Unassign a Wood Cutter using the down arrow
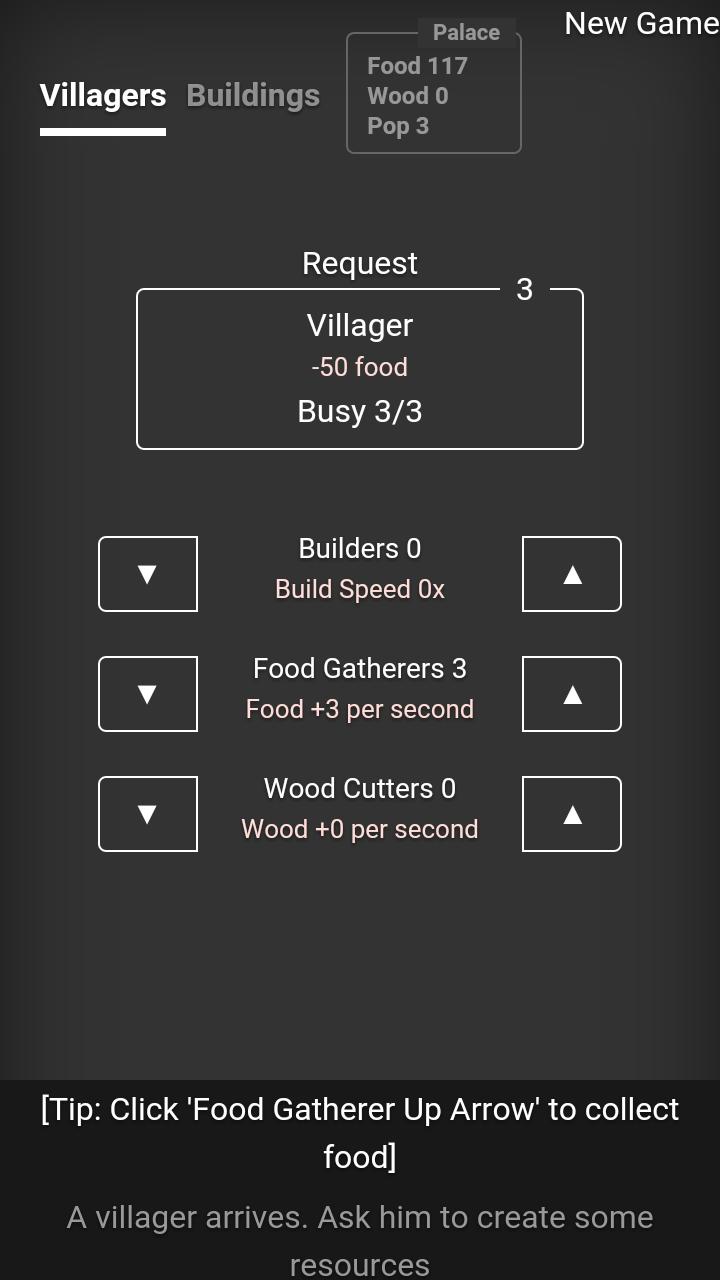This screenshot has height=1280, width=720. click(x=147, y=813)
